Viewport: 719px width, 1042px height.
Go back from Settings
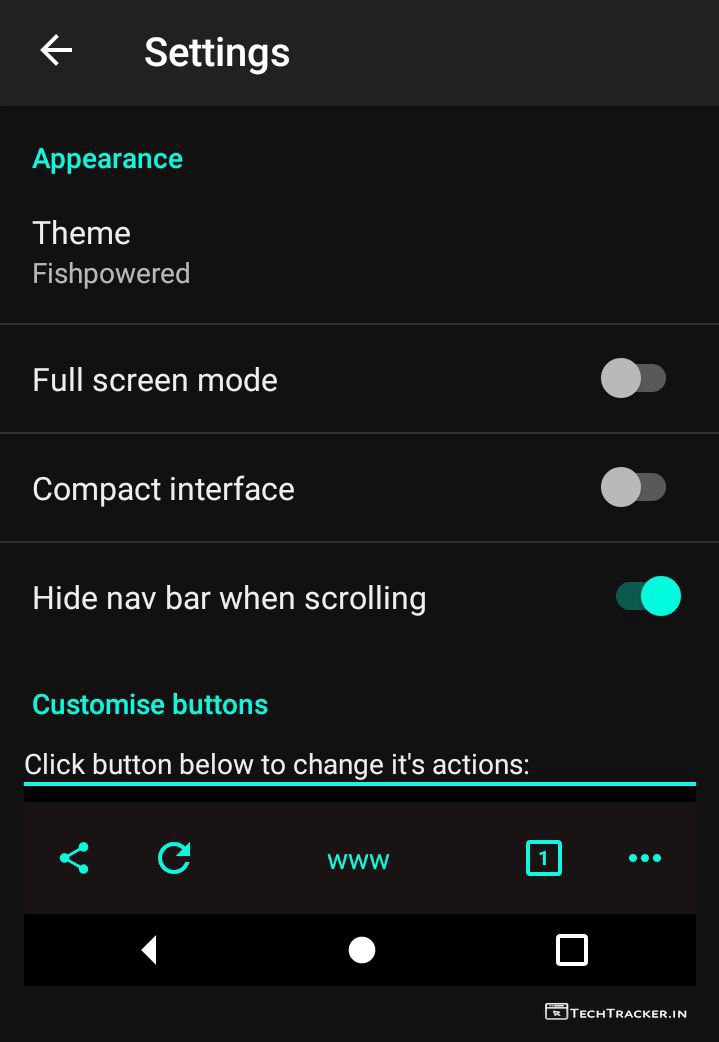pos(56,51)
